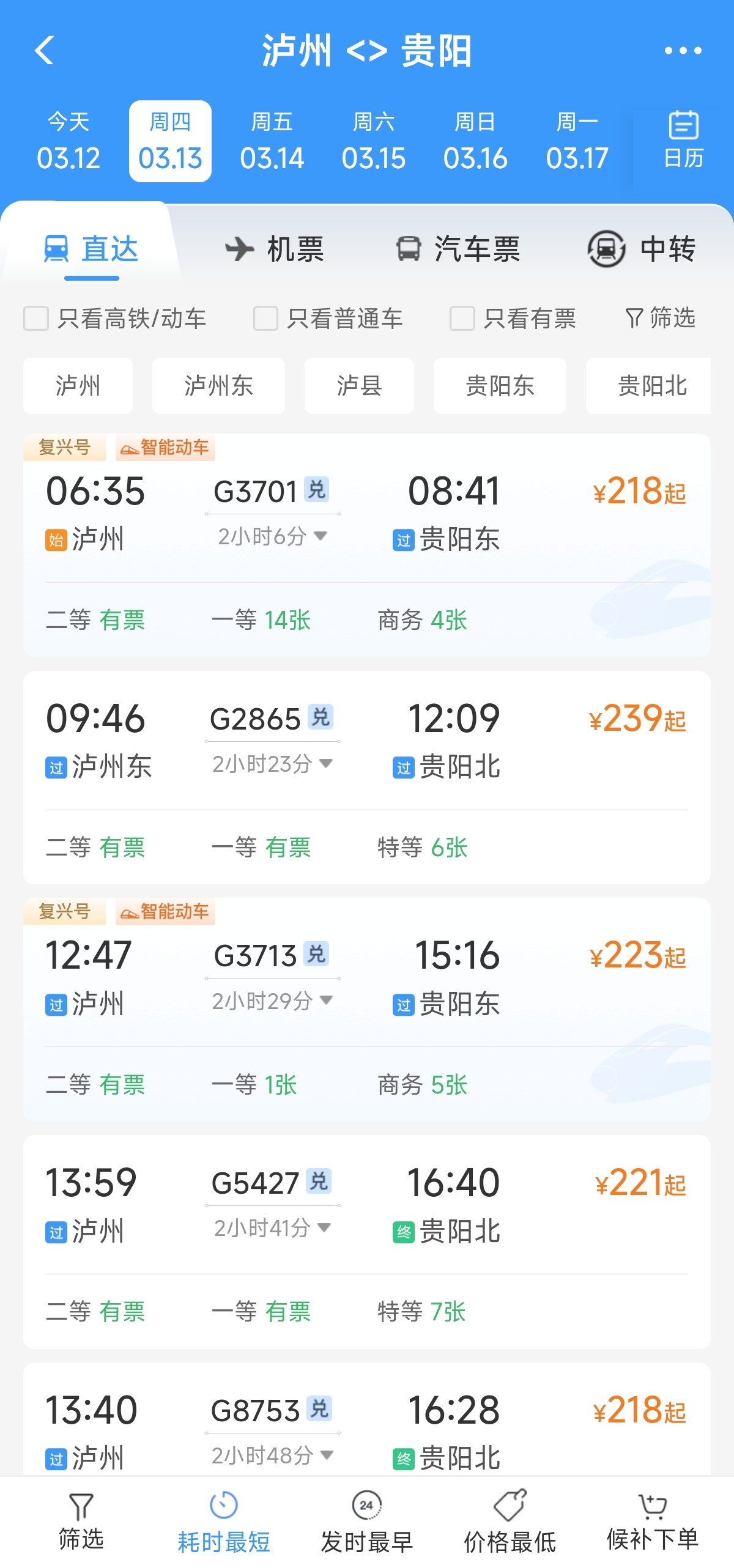Enable the 只看有票 checkbox

pos(462,319)
